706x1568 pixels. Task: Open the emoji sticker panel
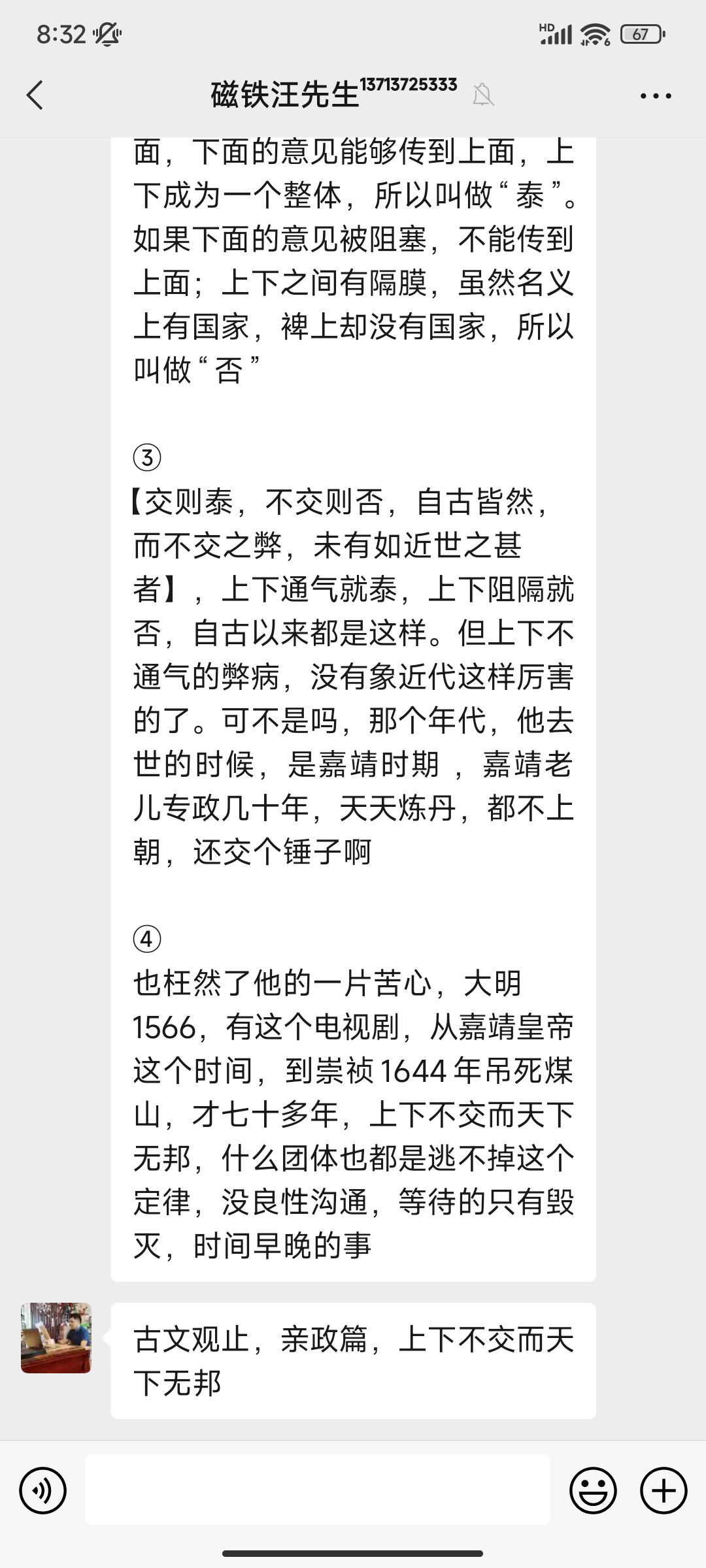click(x=593, y=1491)
